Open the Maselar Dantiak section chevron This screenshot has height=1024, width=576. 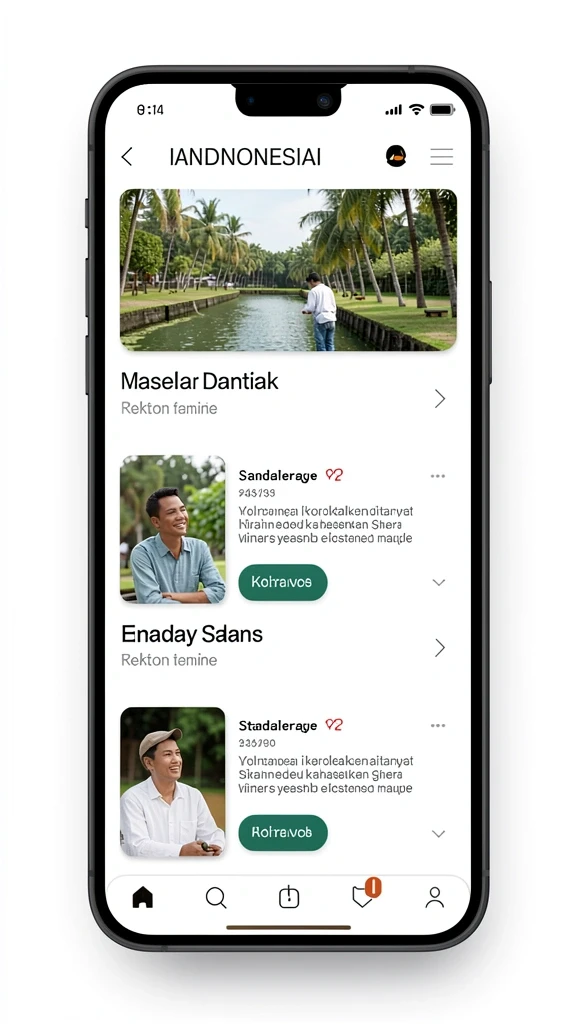[440, 398]
